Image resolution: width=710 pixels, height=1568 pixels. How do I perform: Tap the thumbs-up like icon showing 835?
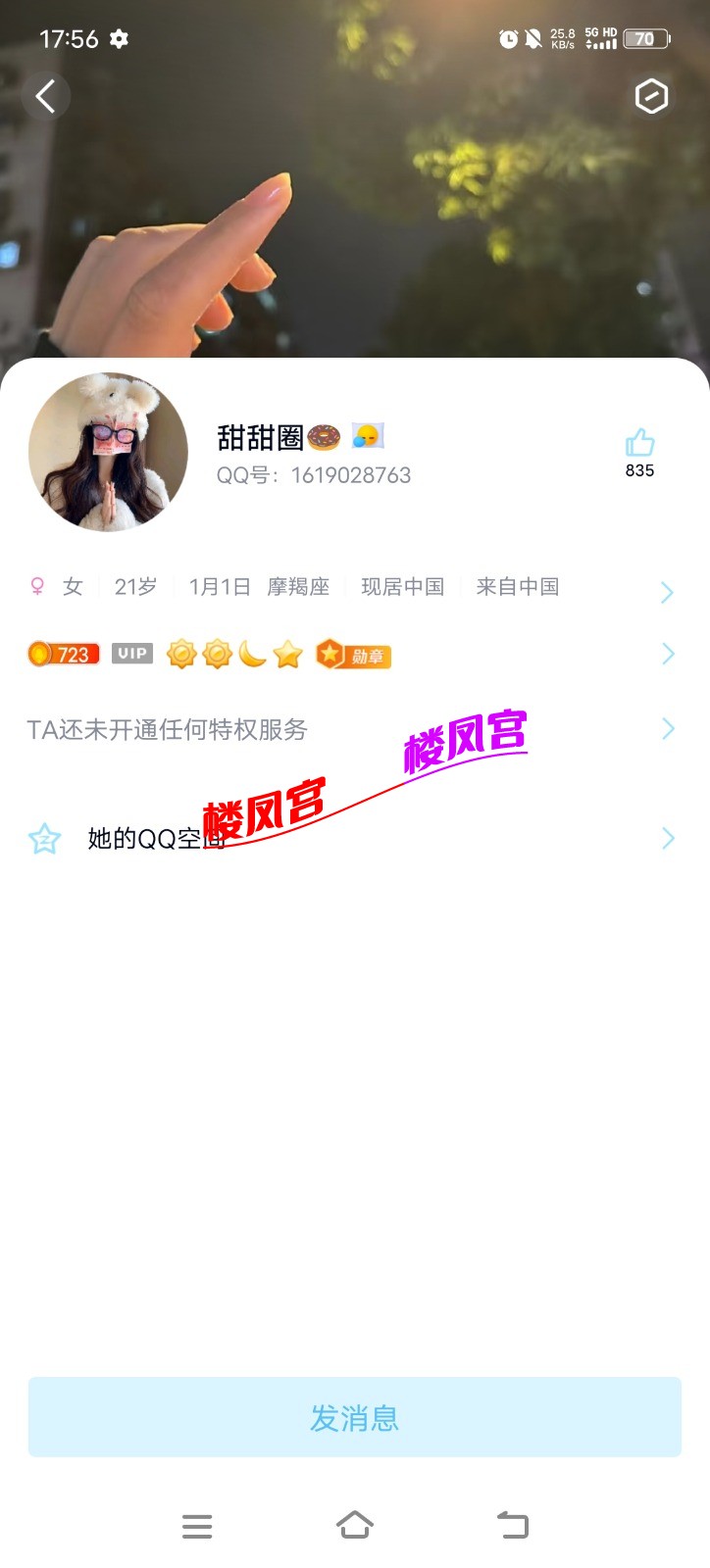point(639,443)
